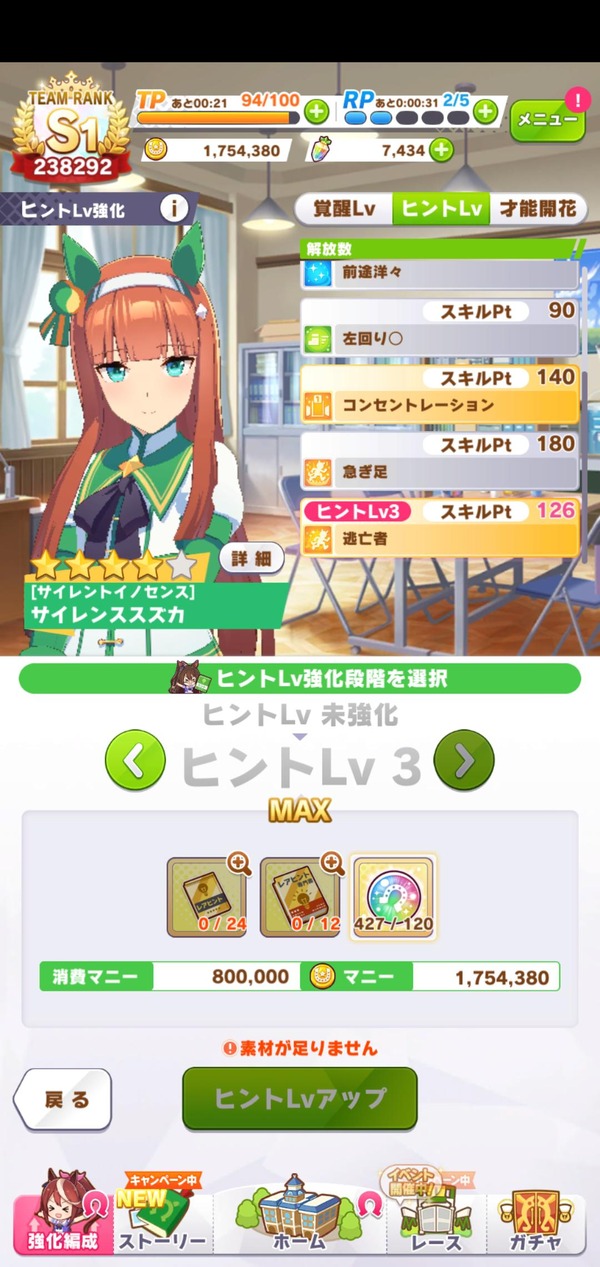Open the メニュー menu button
The height and width of the screenshot is (1267, 600).
(548, 120)
